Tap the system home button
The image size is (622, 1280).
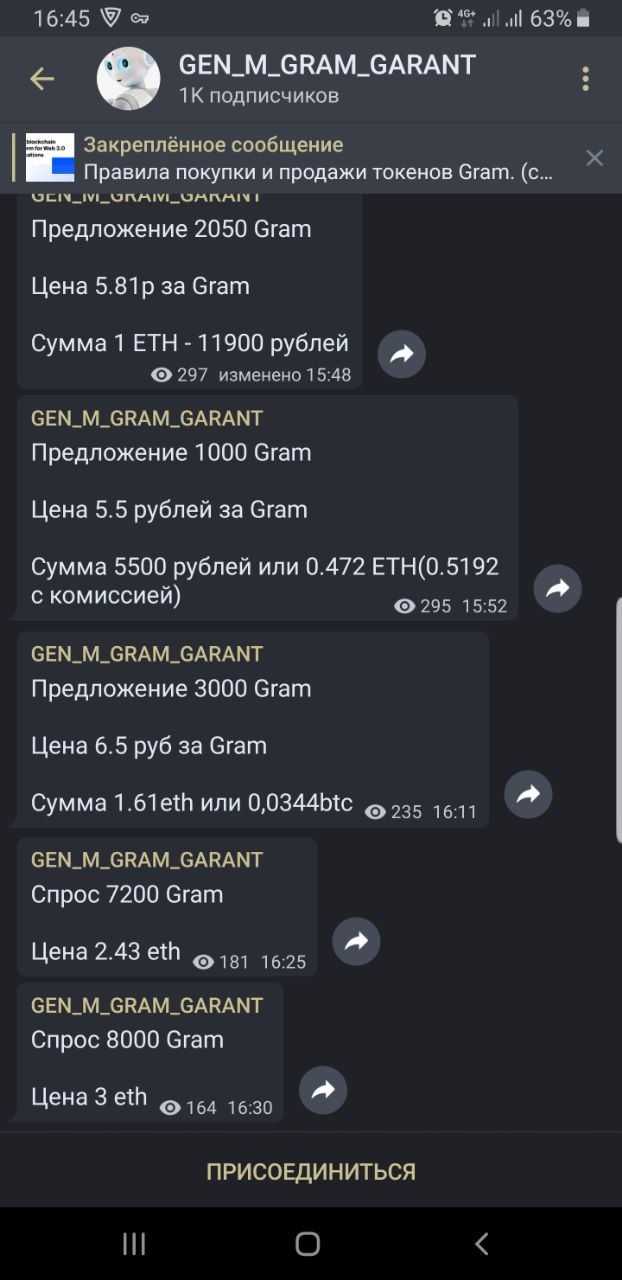(x=308, y=1243)
